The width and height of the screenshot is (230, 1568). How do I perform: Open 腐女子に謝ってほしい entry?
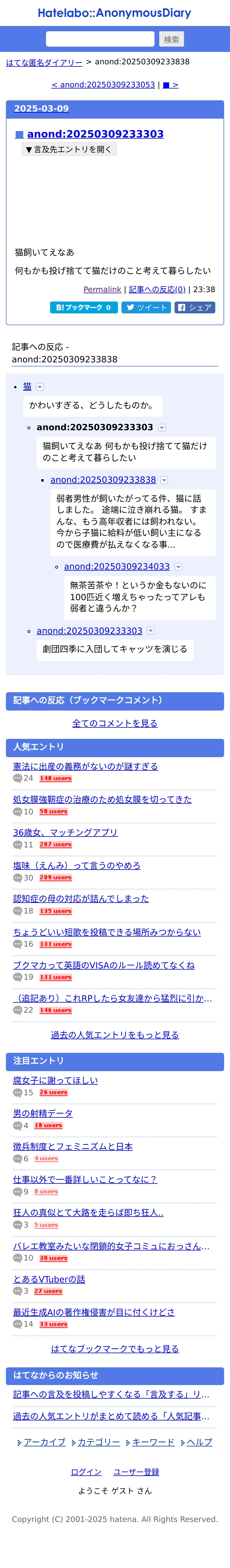click(x=55, y=1080)
